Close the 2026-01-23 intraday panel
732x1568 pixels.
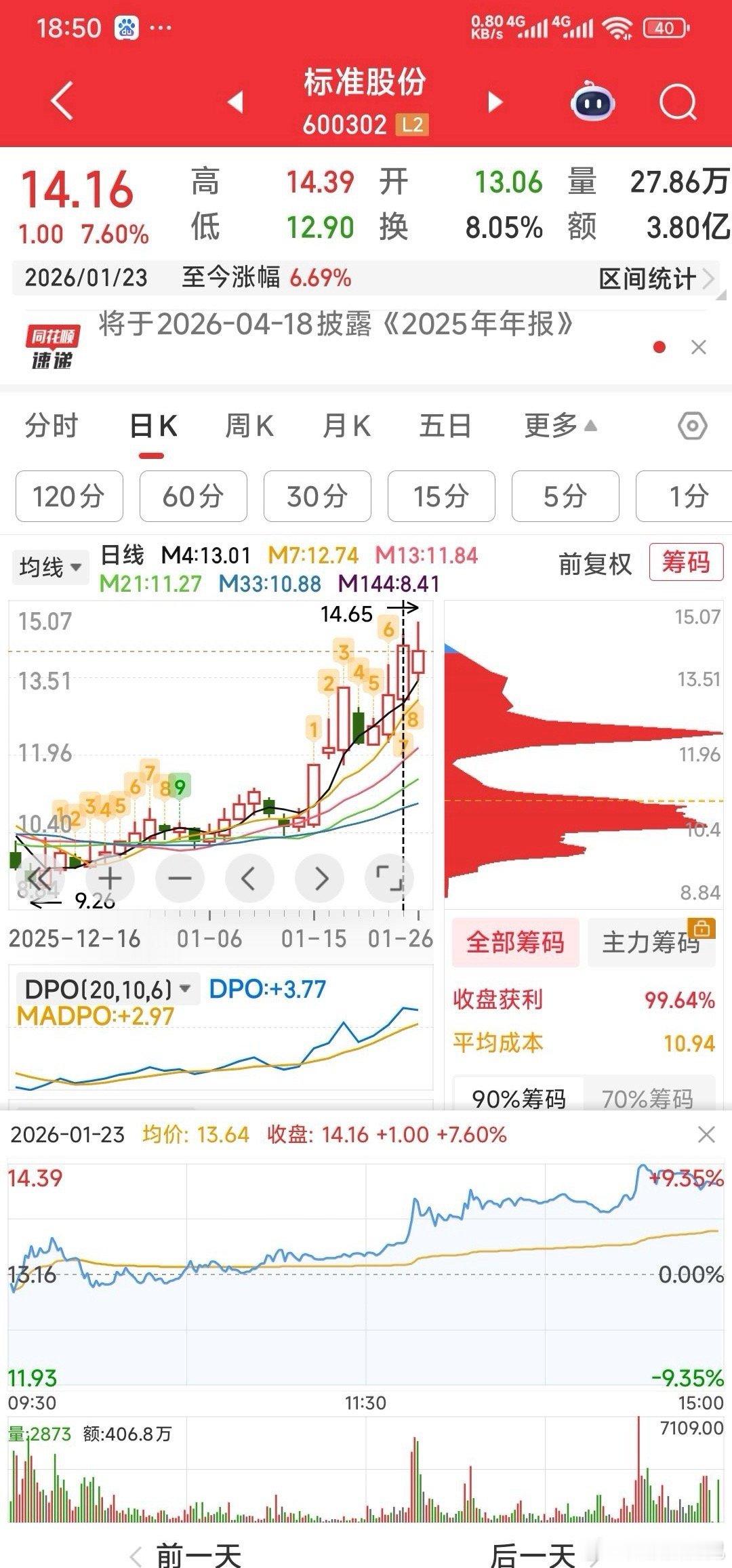point(706,1135)
